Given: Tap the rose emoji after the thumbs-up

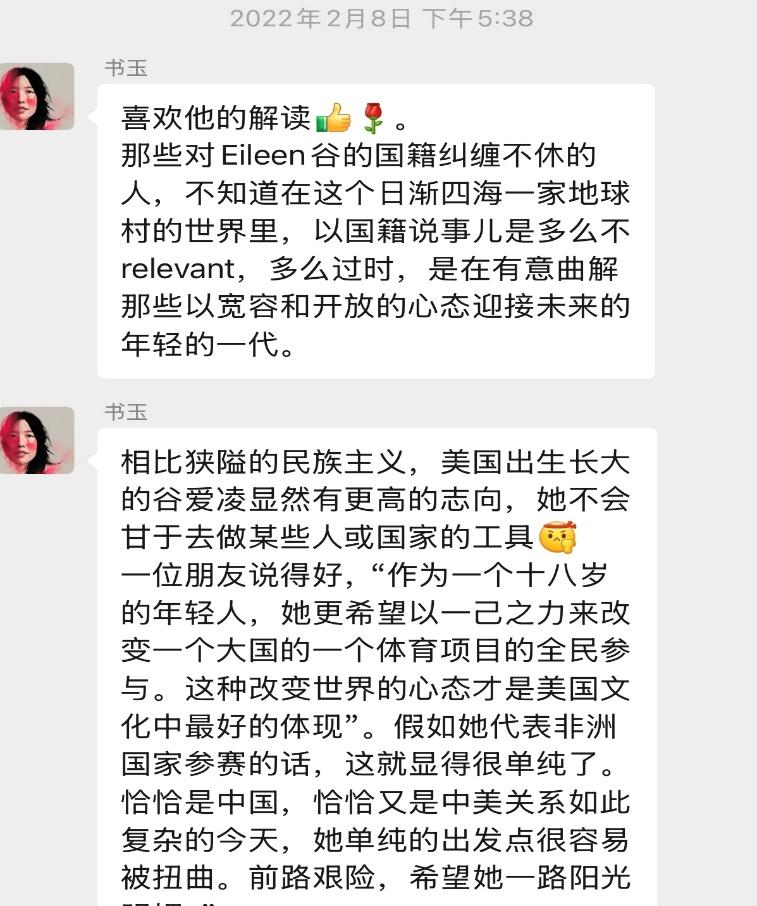Looking at the screenshot, I should pos(372,113).
